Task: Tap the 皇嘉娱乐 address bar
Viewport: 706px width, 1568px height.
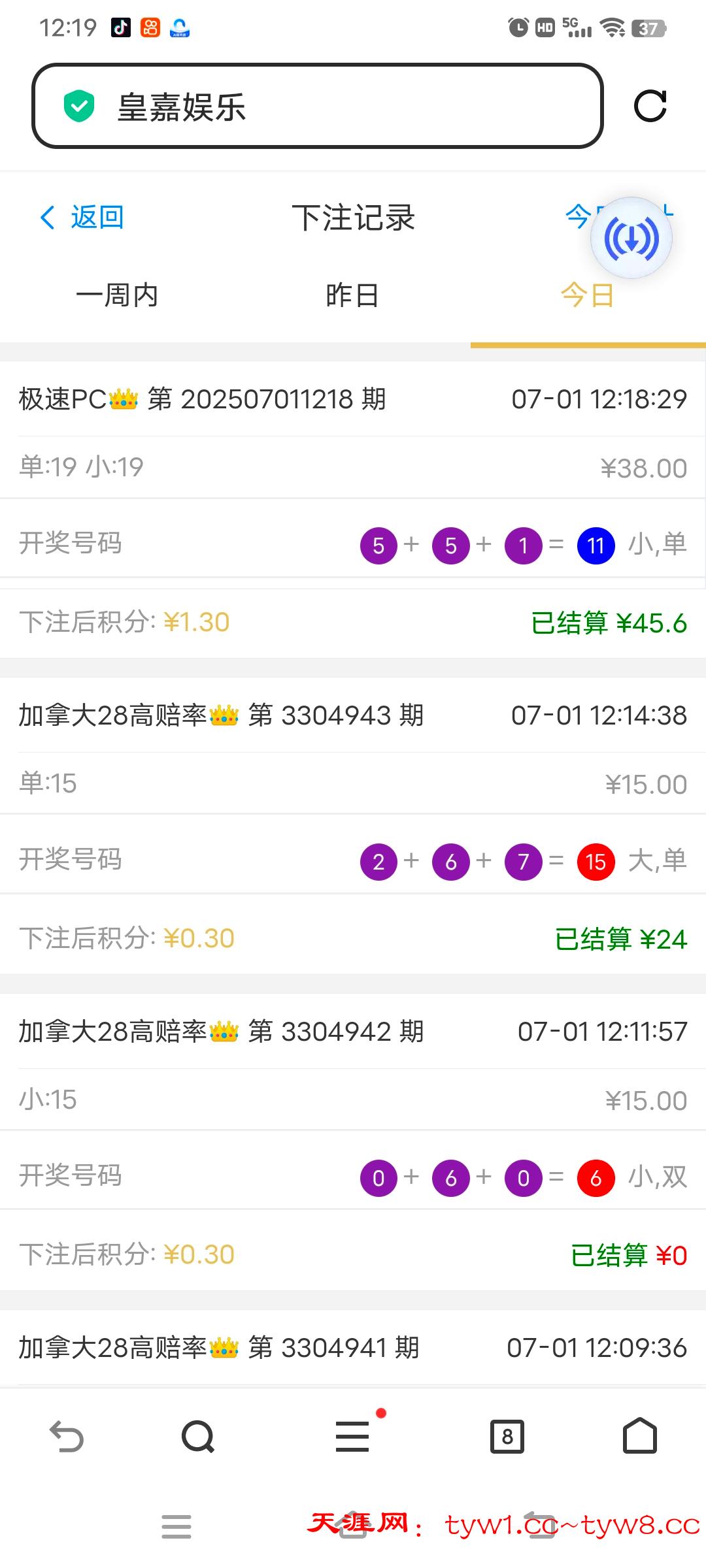Action: click(x=317, y=106)
